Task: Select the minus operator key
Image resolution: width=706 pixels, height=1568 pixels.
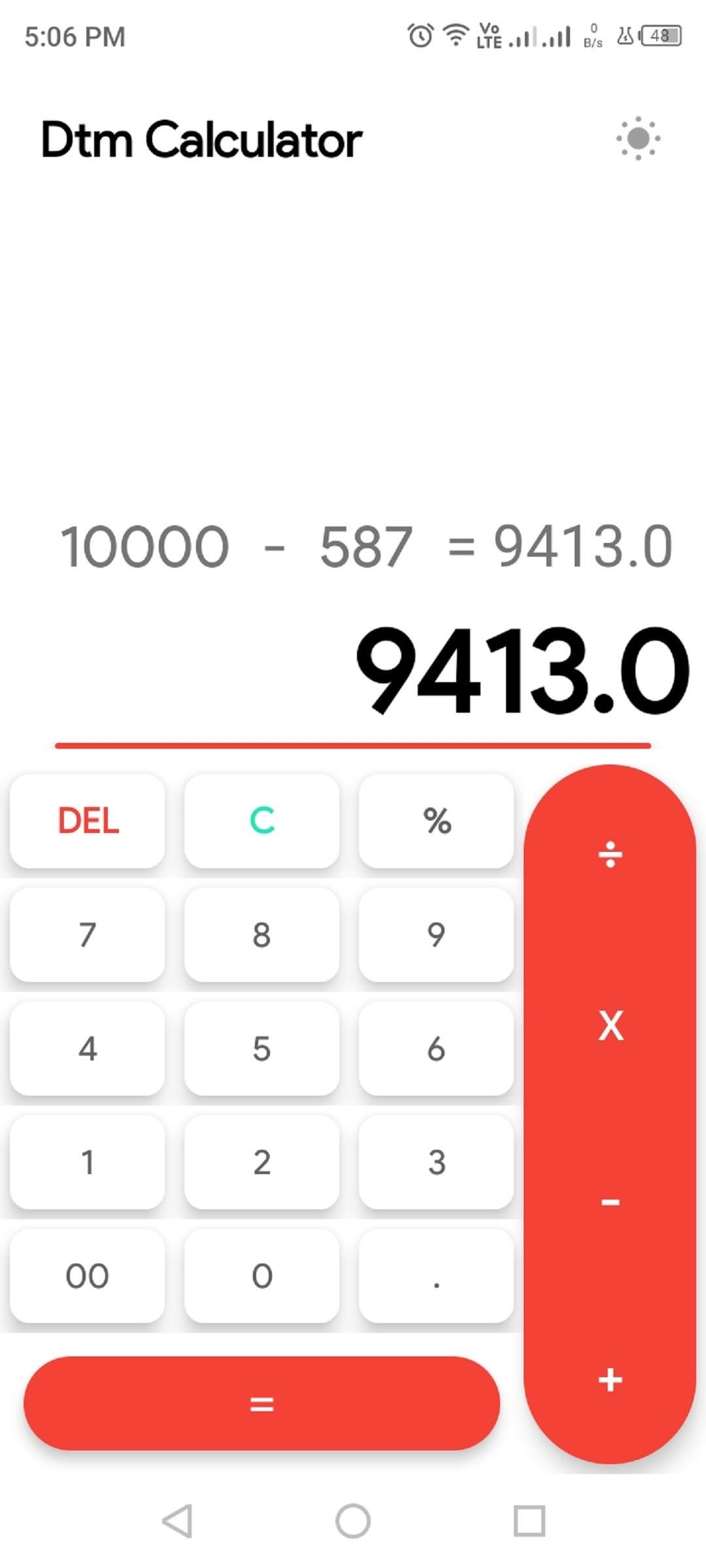Action: (610, 1202)
